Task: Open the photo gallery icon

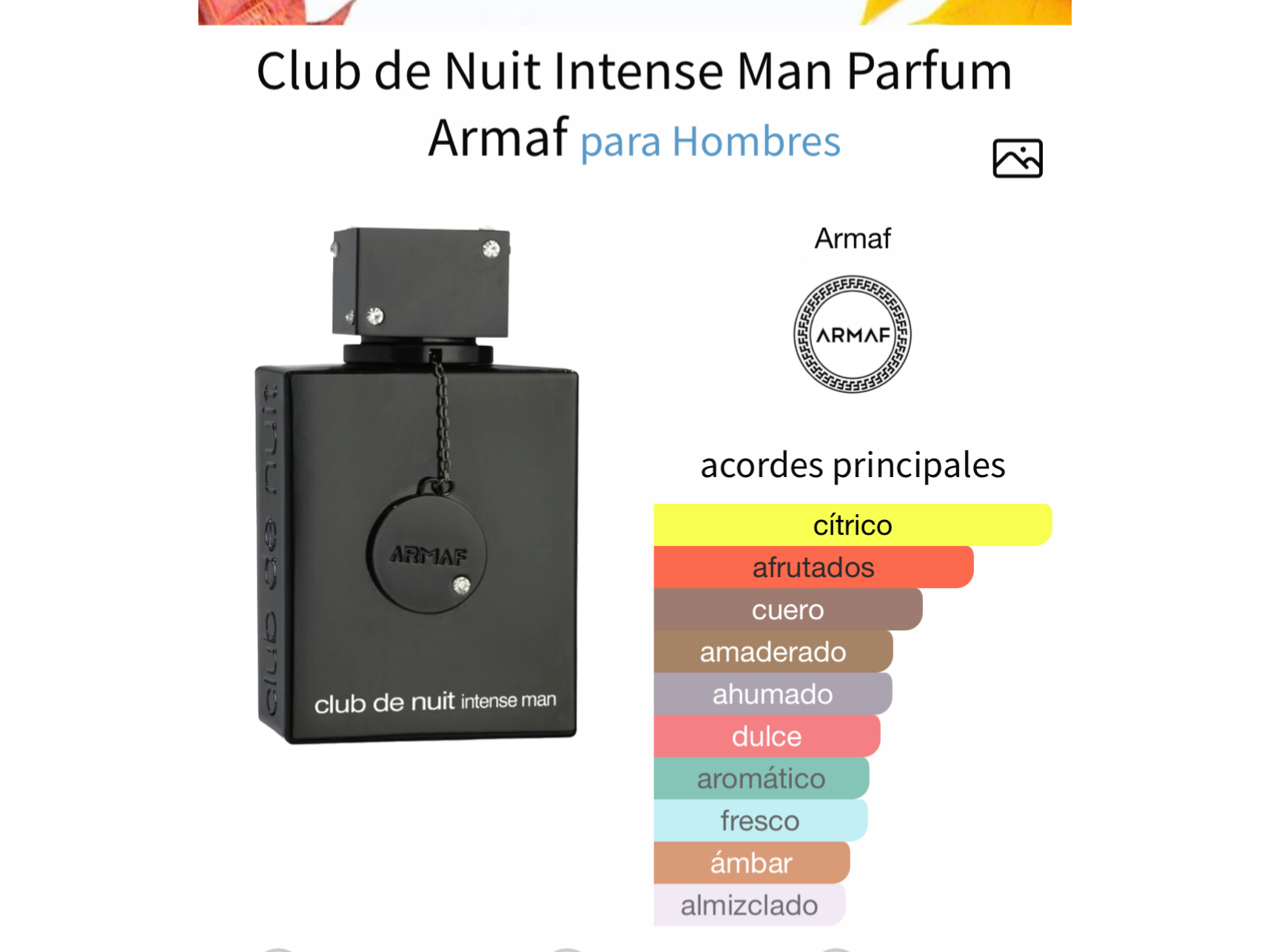Action: tap(1017, 158)
